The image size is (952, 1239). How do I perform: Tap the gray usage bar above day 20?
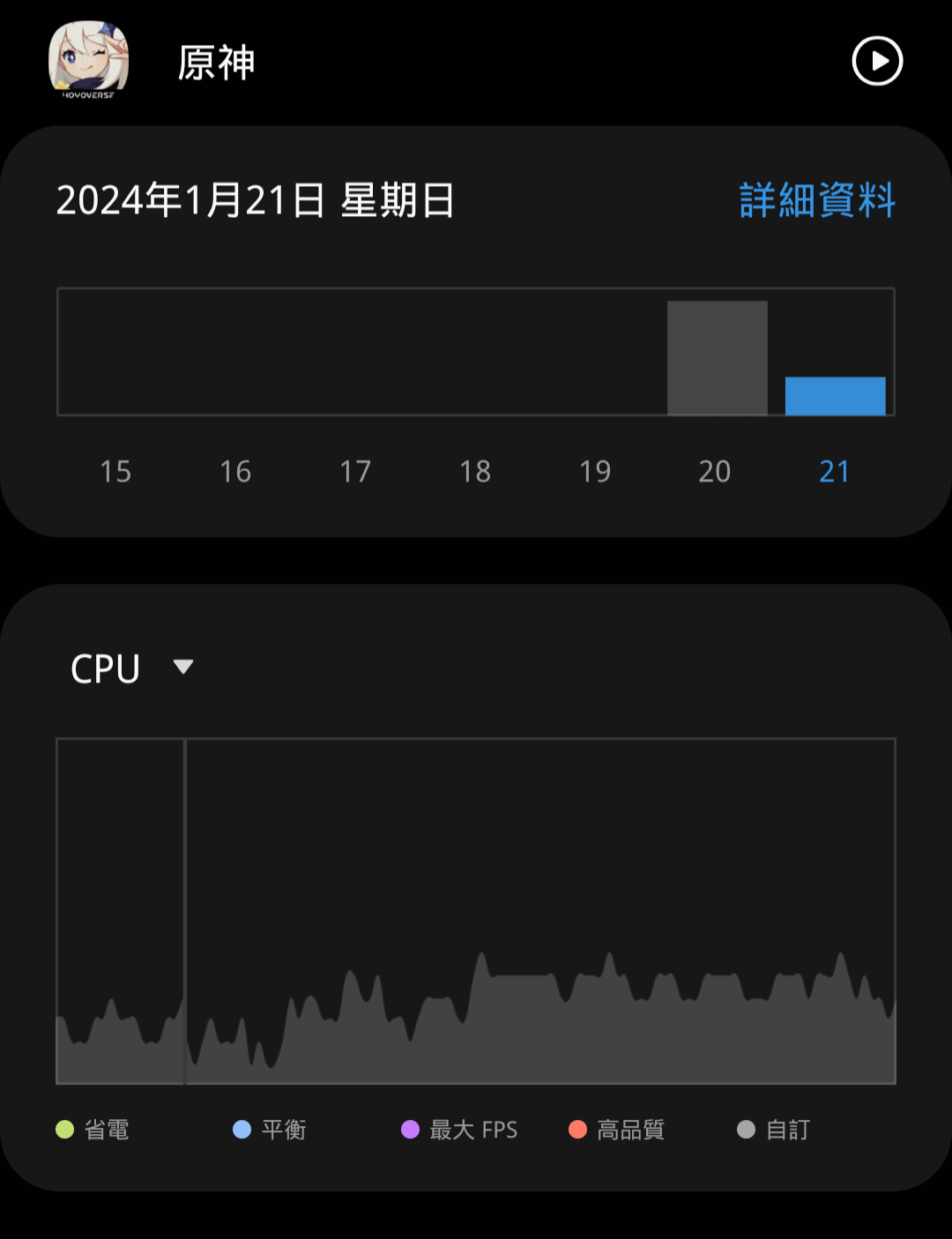point(718,356)
